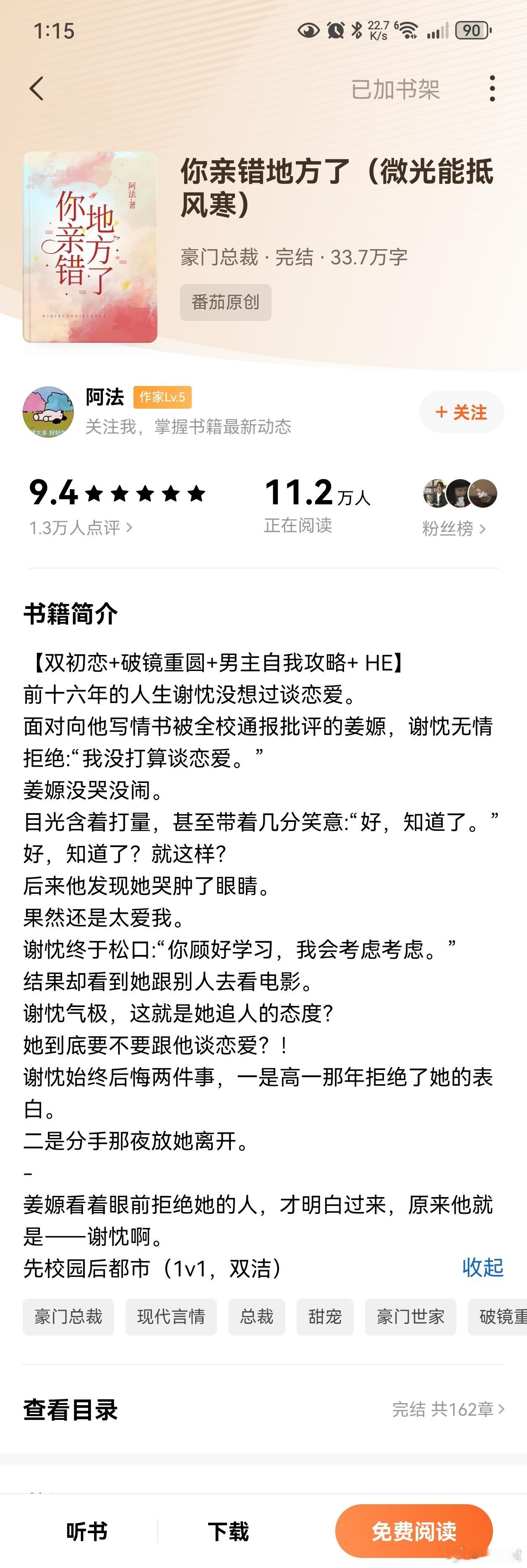Open the book cover image
527x1568 pixels.
pos(90,247)
